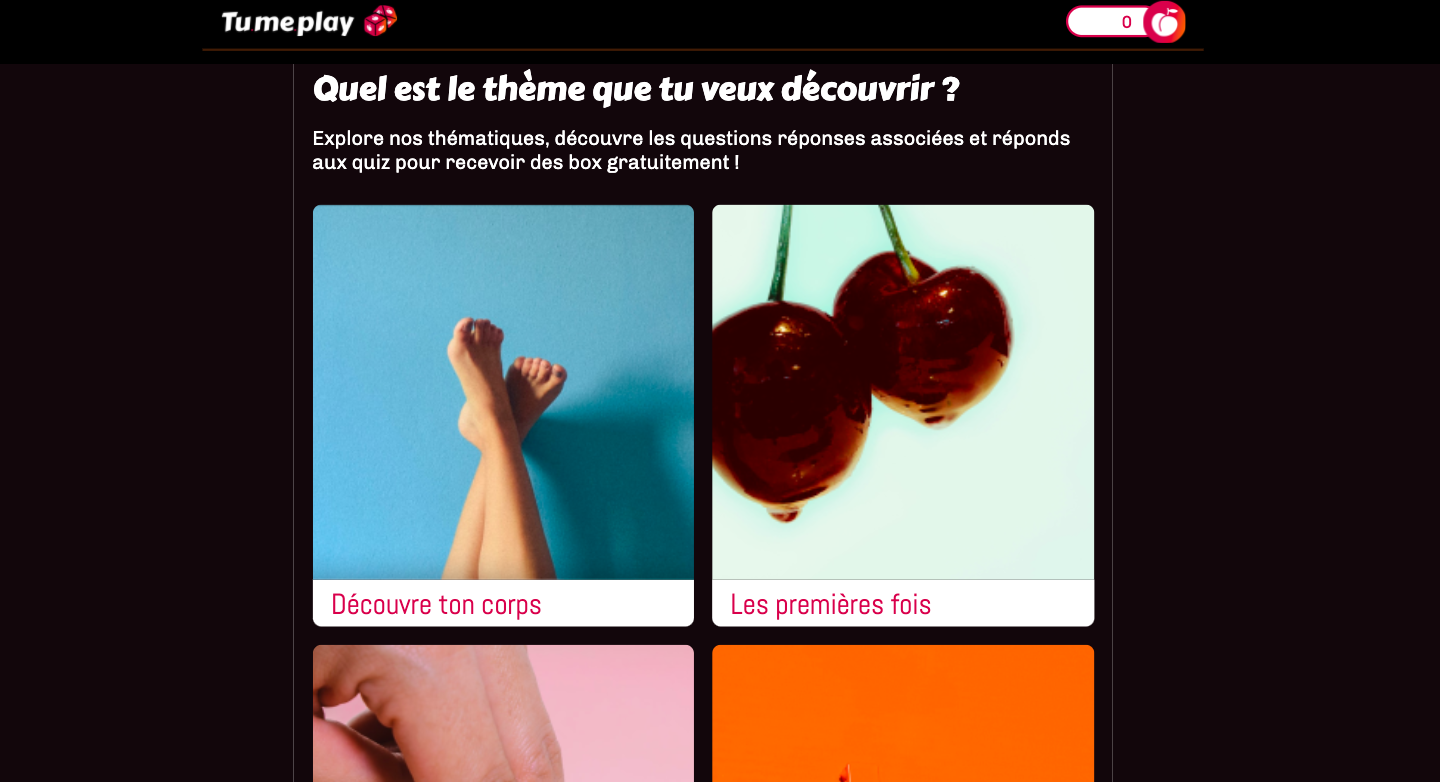1440x782 pixels.
Task: Open the points counter with the peach icon
Action: click(1125, 22)
